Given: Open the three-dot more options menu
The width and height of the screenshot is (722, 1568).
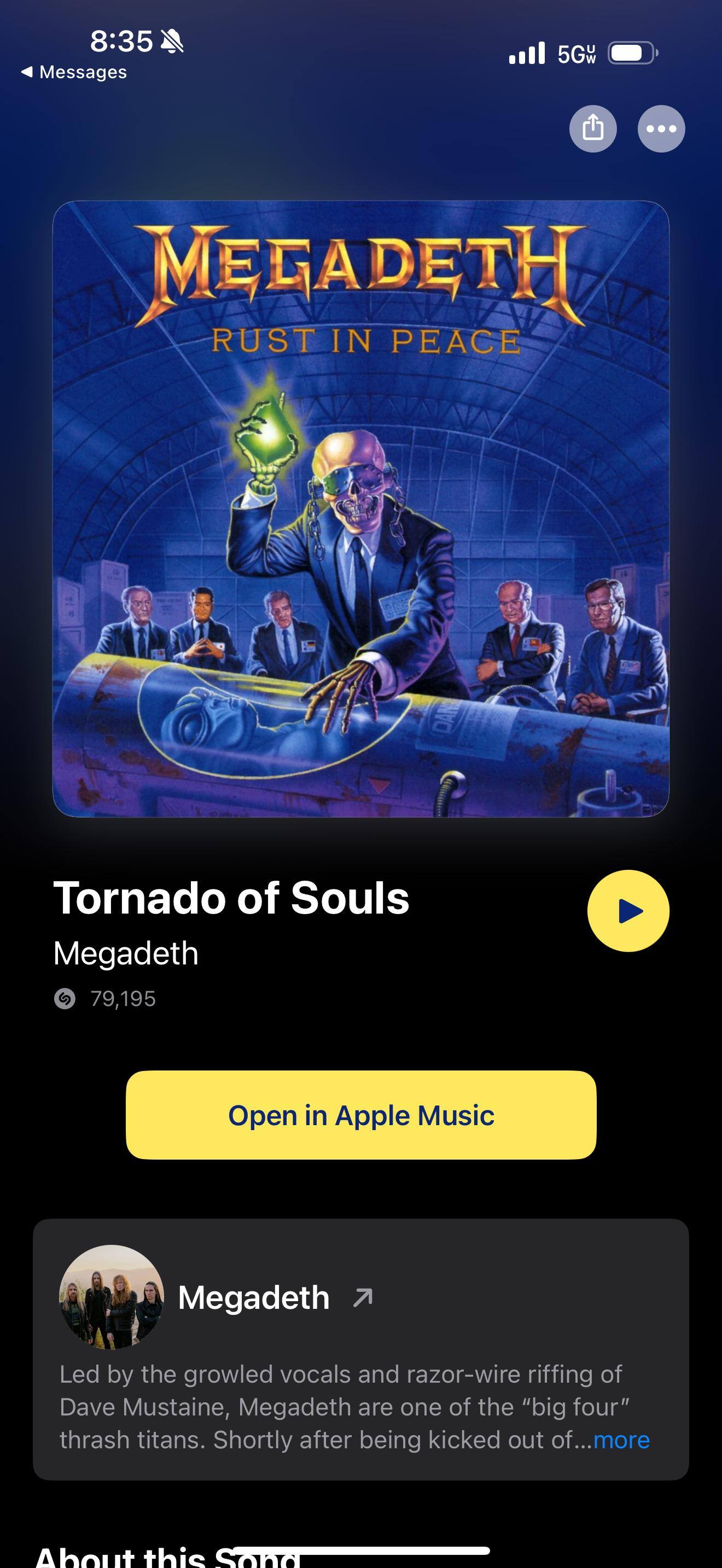Looking at the screenshot, I should click(x=661, y=128).
